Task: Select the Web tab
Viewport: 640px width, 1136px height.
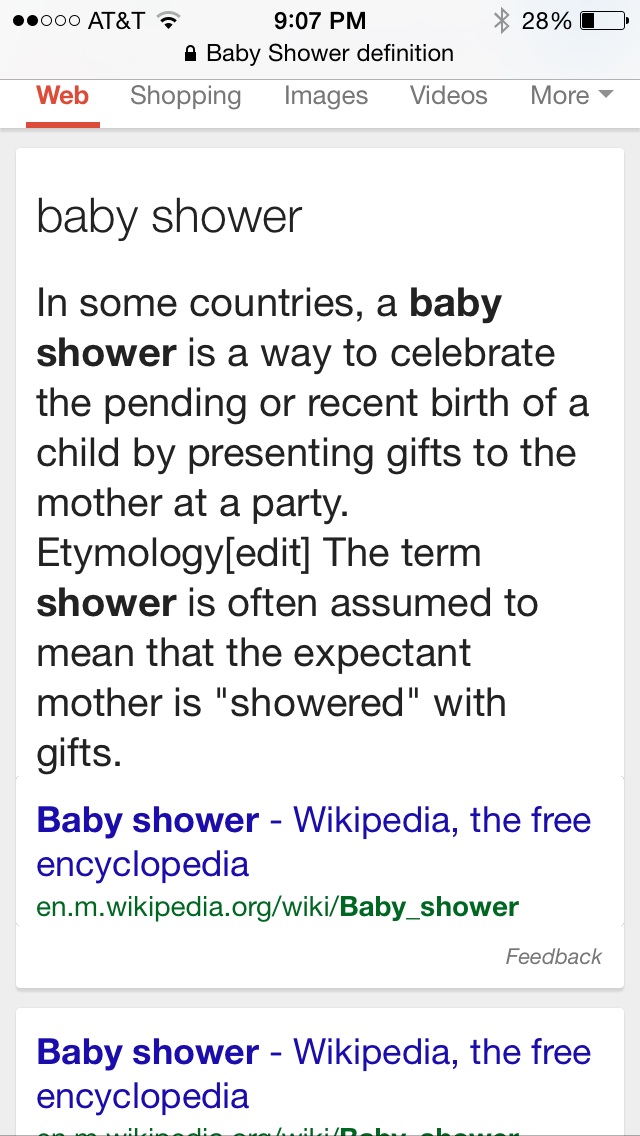Action: click(x=62, y=96)
